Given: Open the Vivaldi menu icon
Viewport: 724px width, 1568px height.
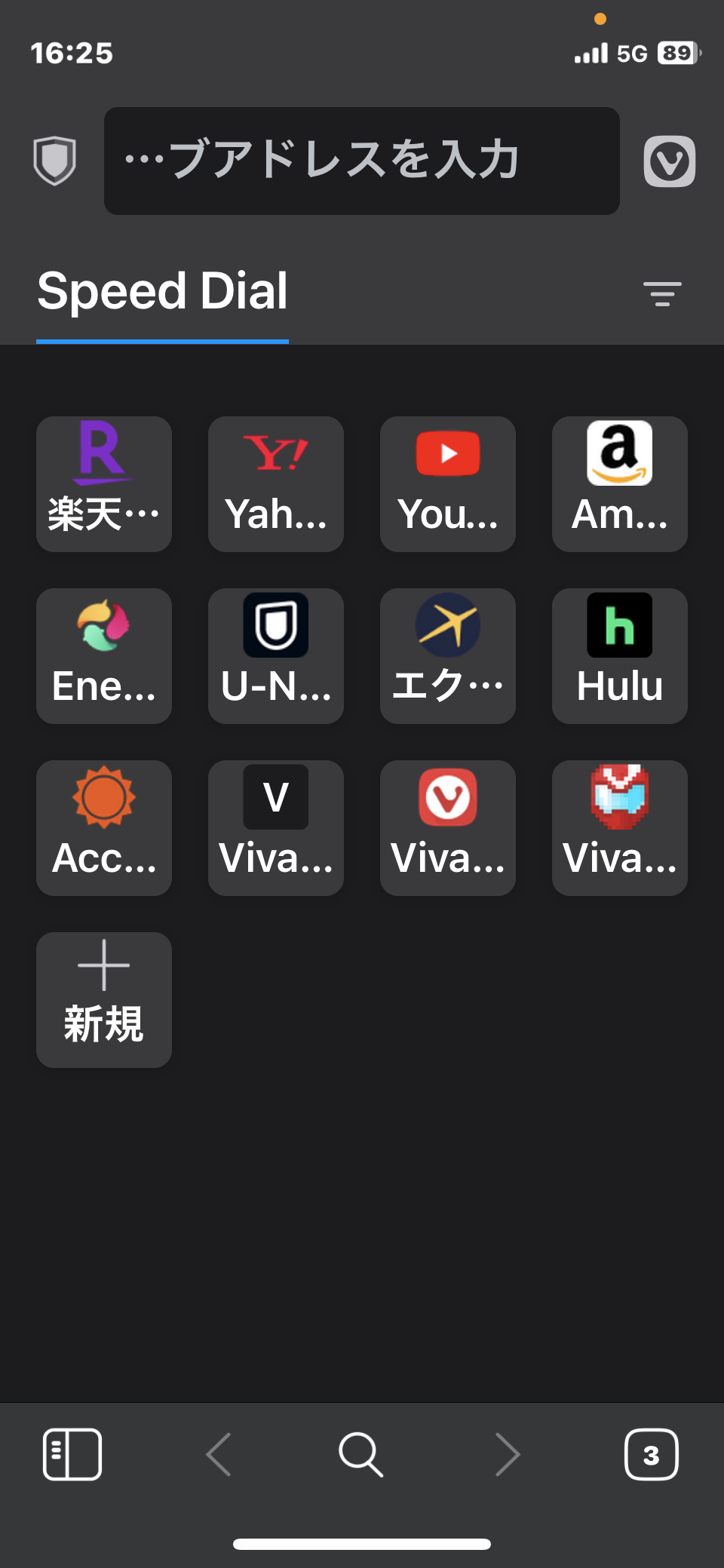Looking at the screenshot, I should click(x=670, y=161).
